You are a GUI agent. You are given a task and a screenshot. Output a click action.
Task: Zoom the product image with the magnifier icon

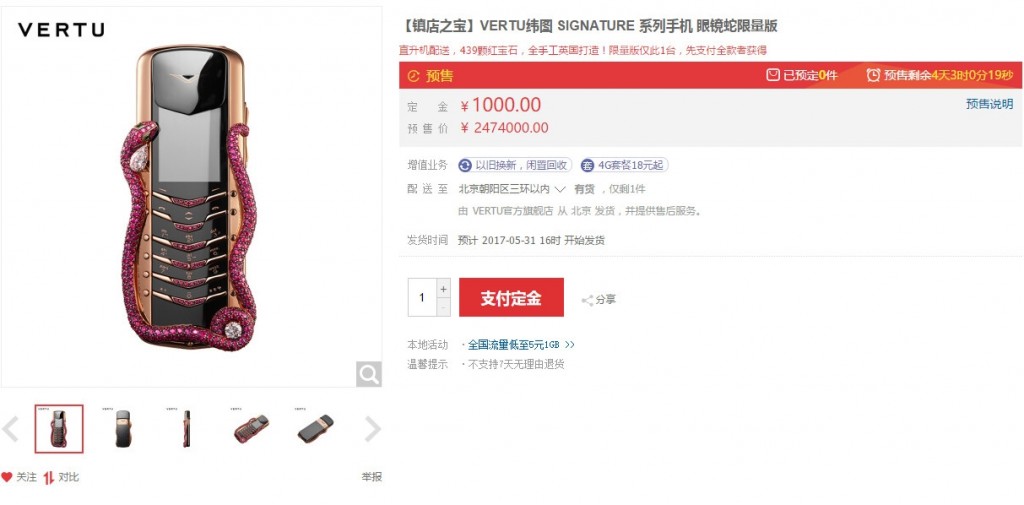pos(369,374)
